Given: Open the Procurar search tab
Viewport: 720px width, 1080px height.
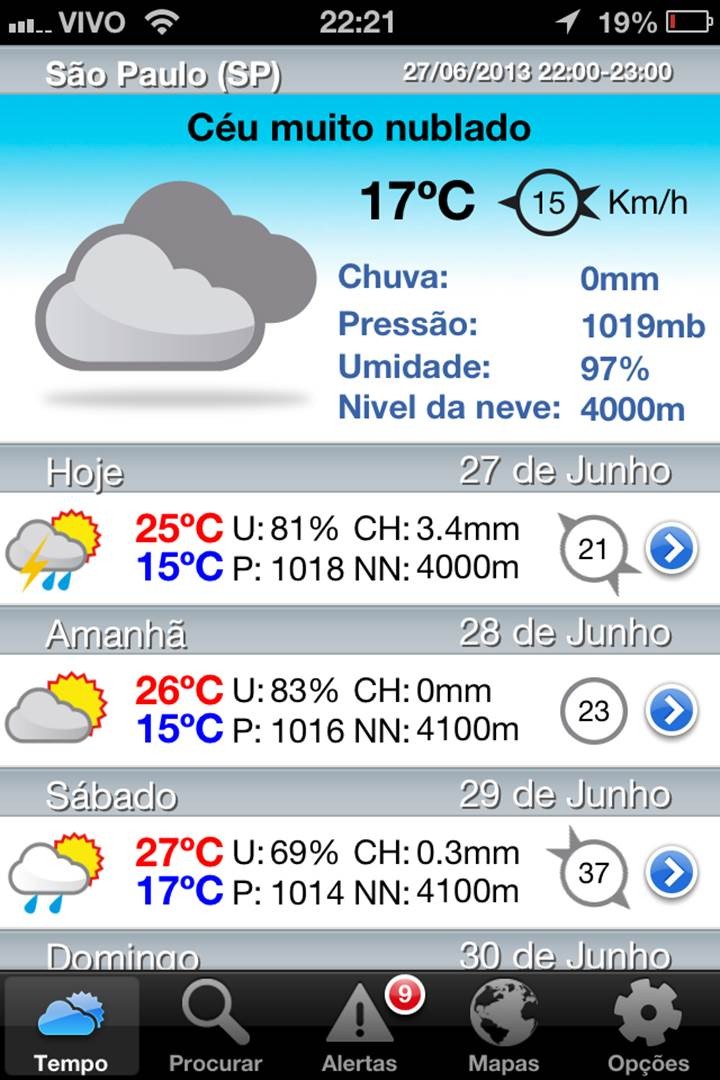Looking at the screenshot, I should tap(215, 1028).
